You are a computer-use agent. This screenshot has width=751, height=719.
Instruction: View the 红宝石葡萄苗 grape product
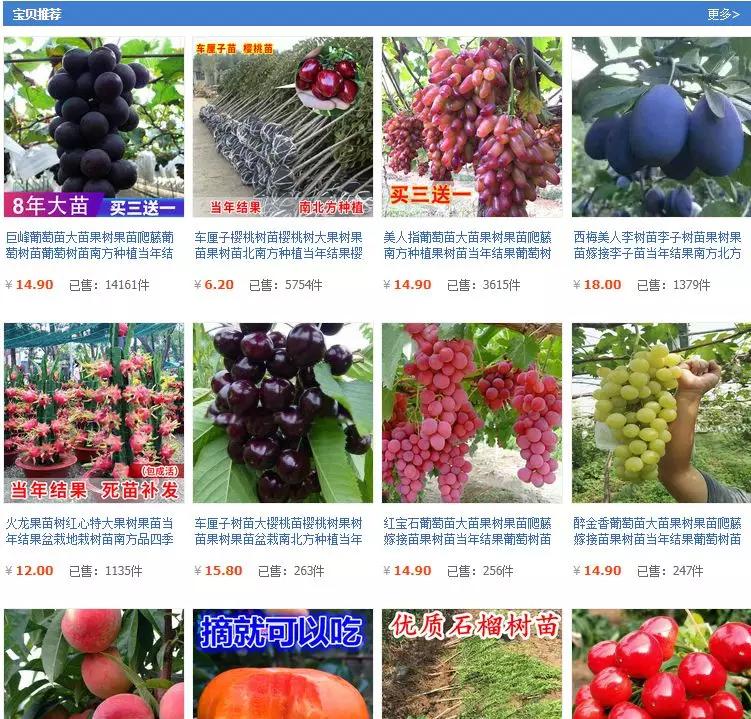[472, 413]
